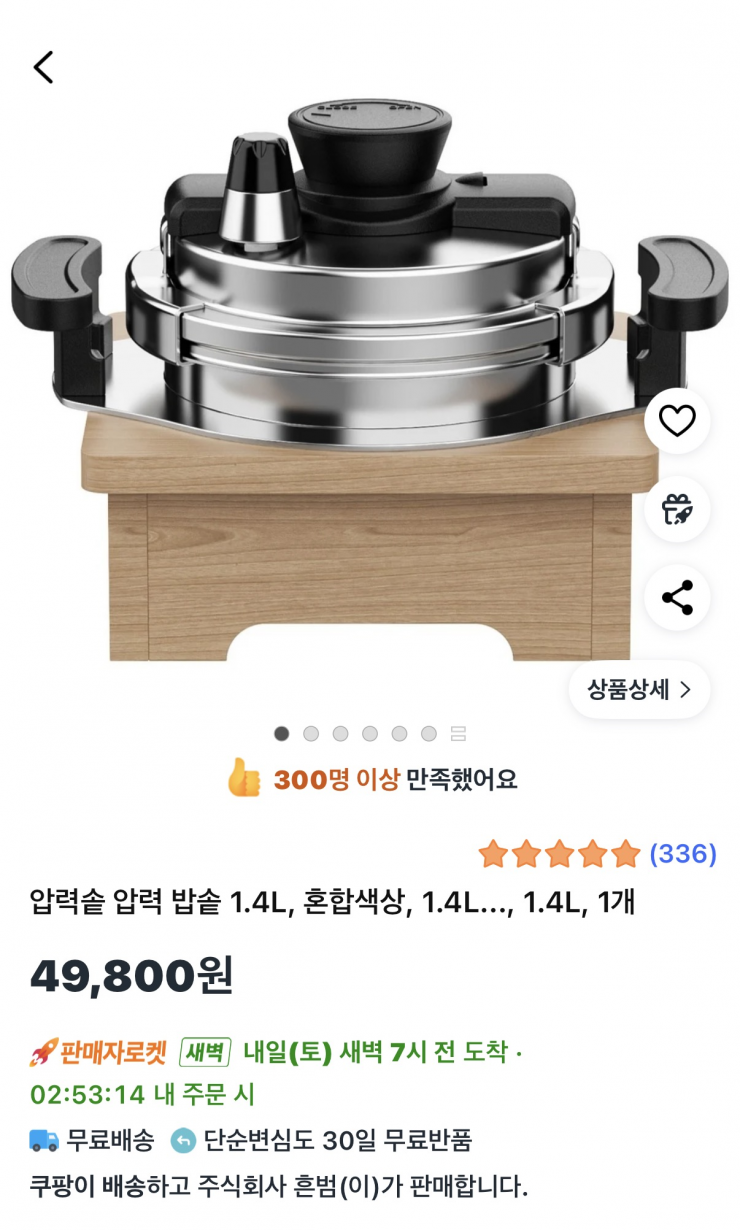740x1230 pixels.
Task: Send this product as a gift
Action: pos(677,510)
